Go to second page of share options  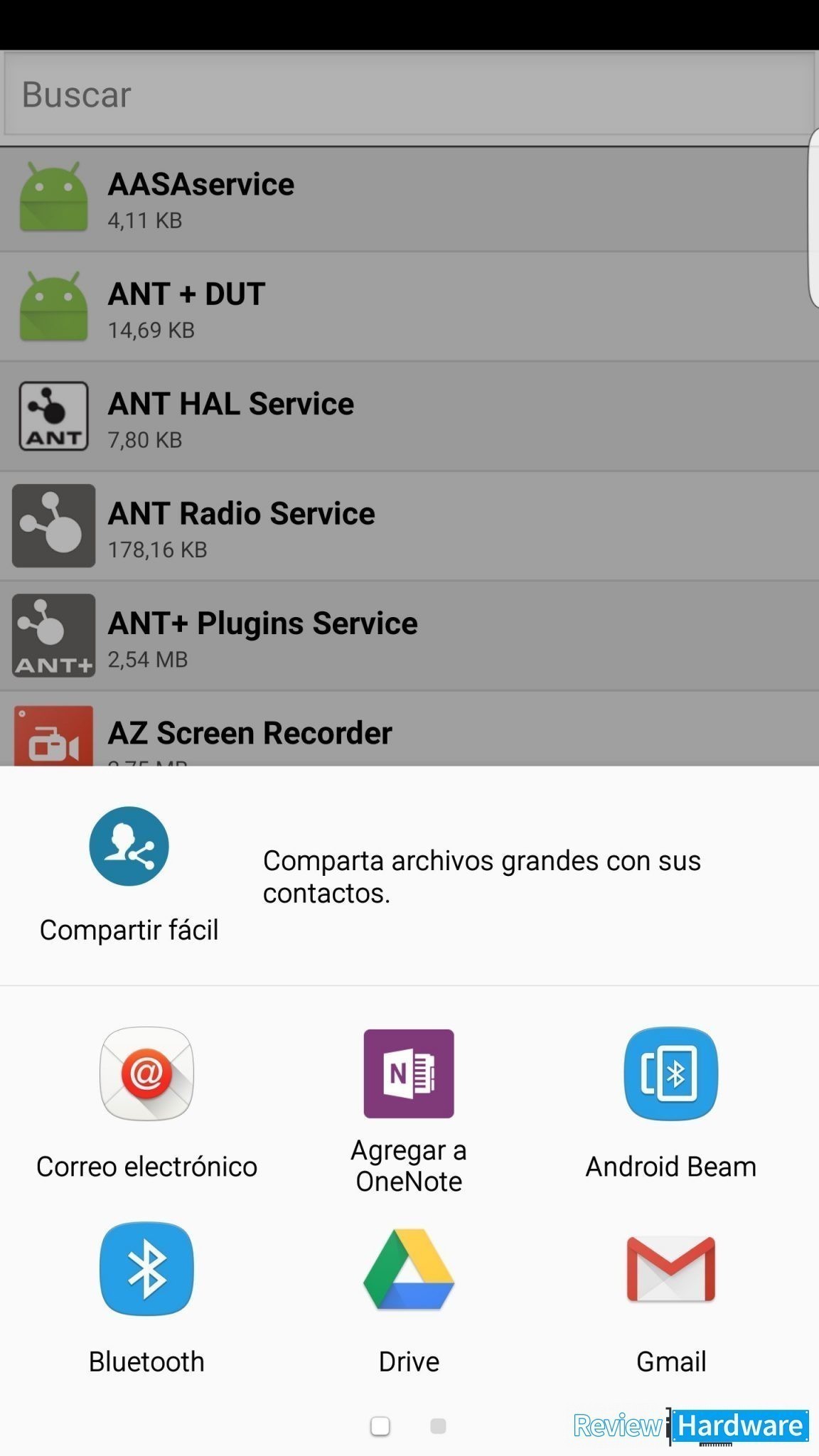tap(438, 1425)
